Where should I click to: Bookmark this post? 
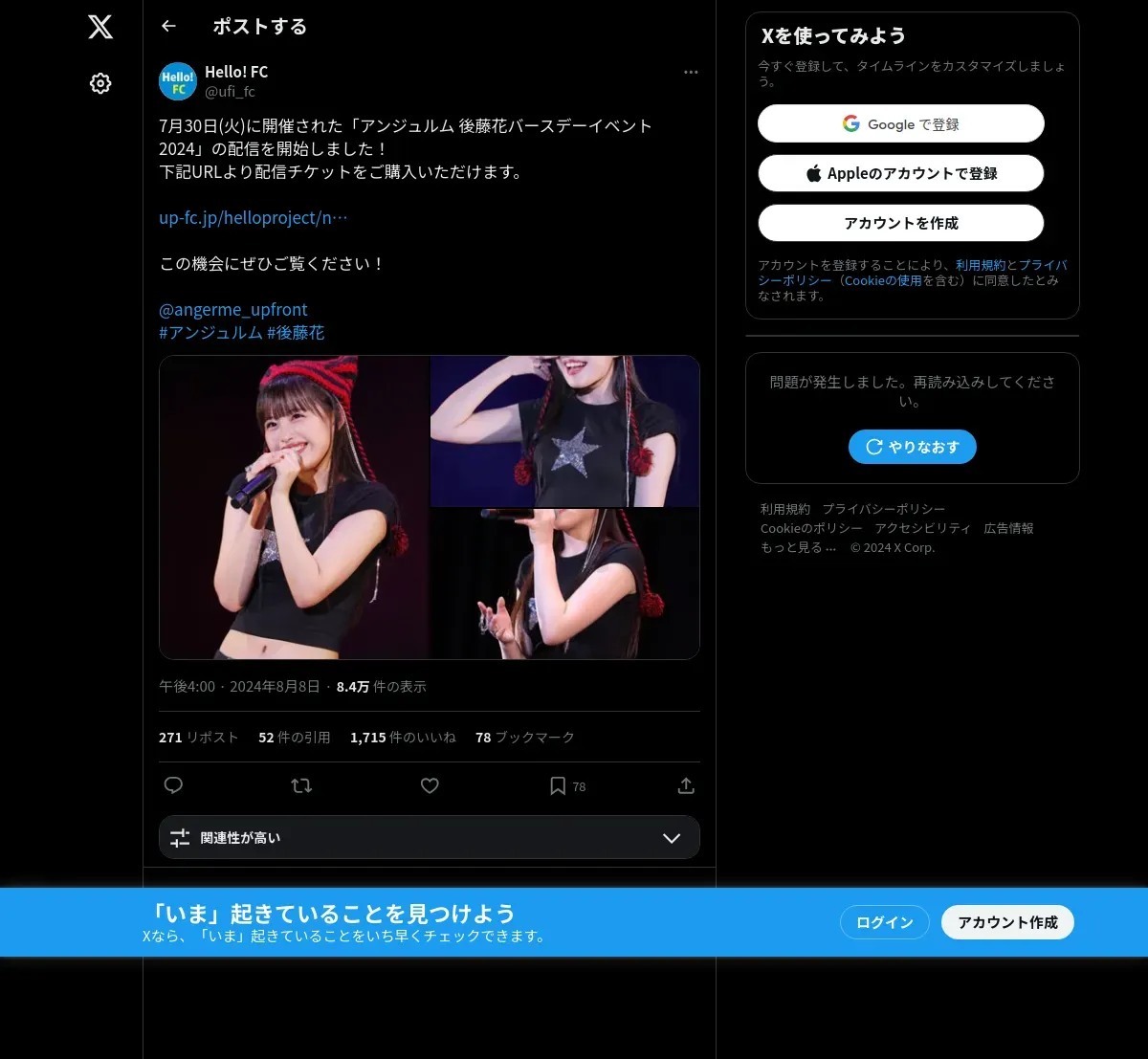tap(558, 785)
